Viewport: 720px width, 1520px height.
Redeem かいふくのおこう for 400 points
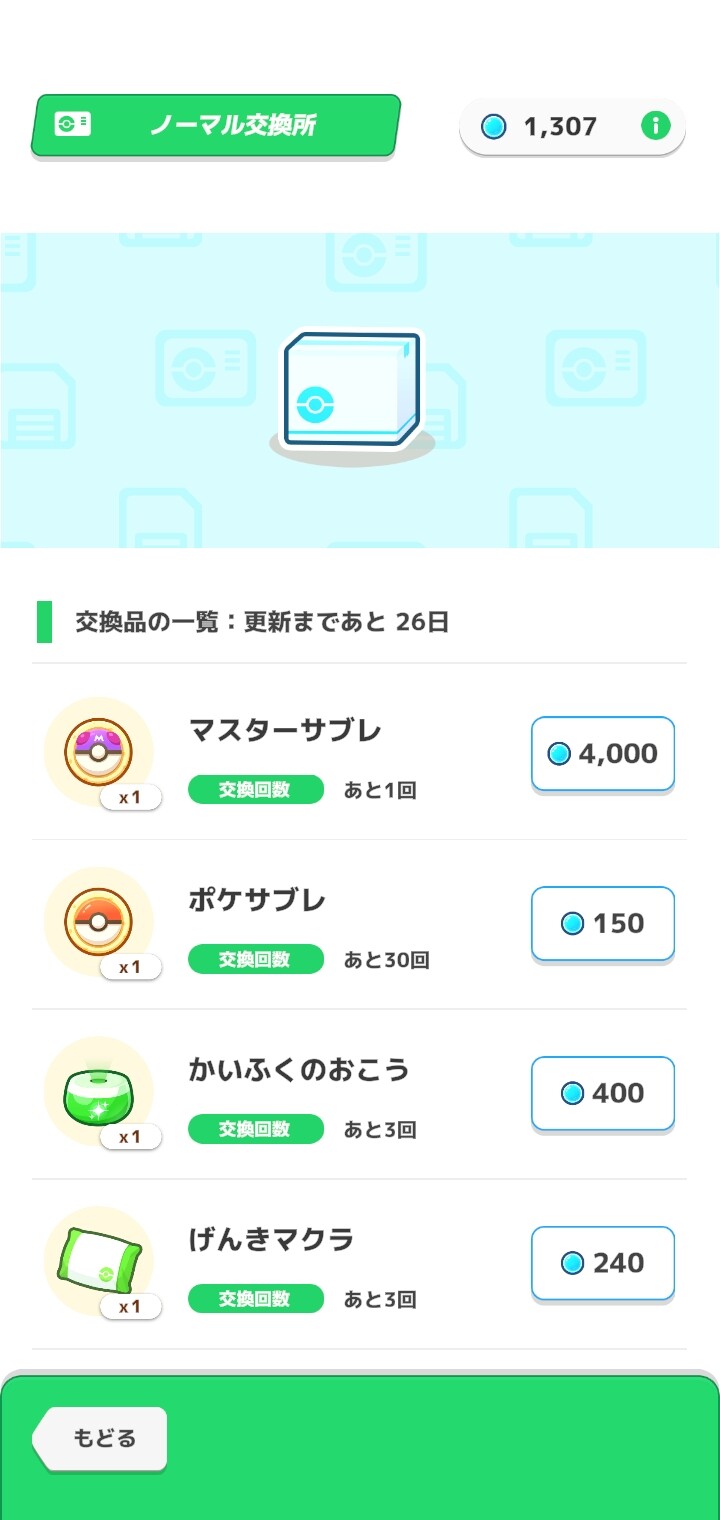[x=602, y=1093]
